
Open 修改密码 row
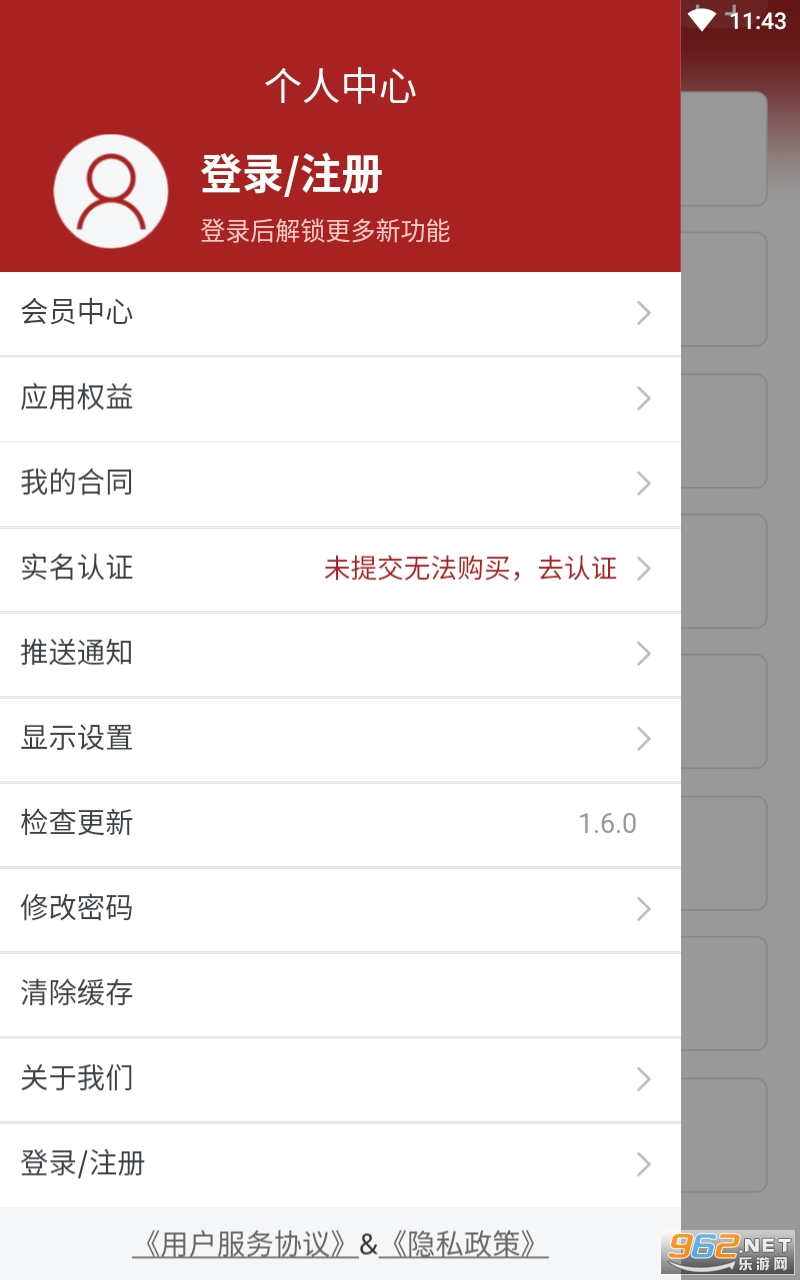point(340,908)
